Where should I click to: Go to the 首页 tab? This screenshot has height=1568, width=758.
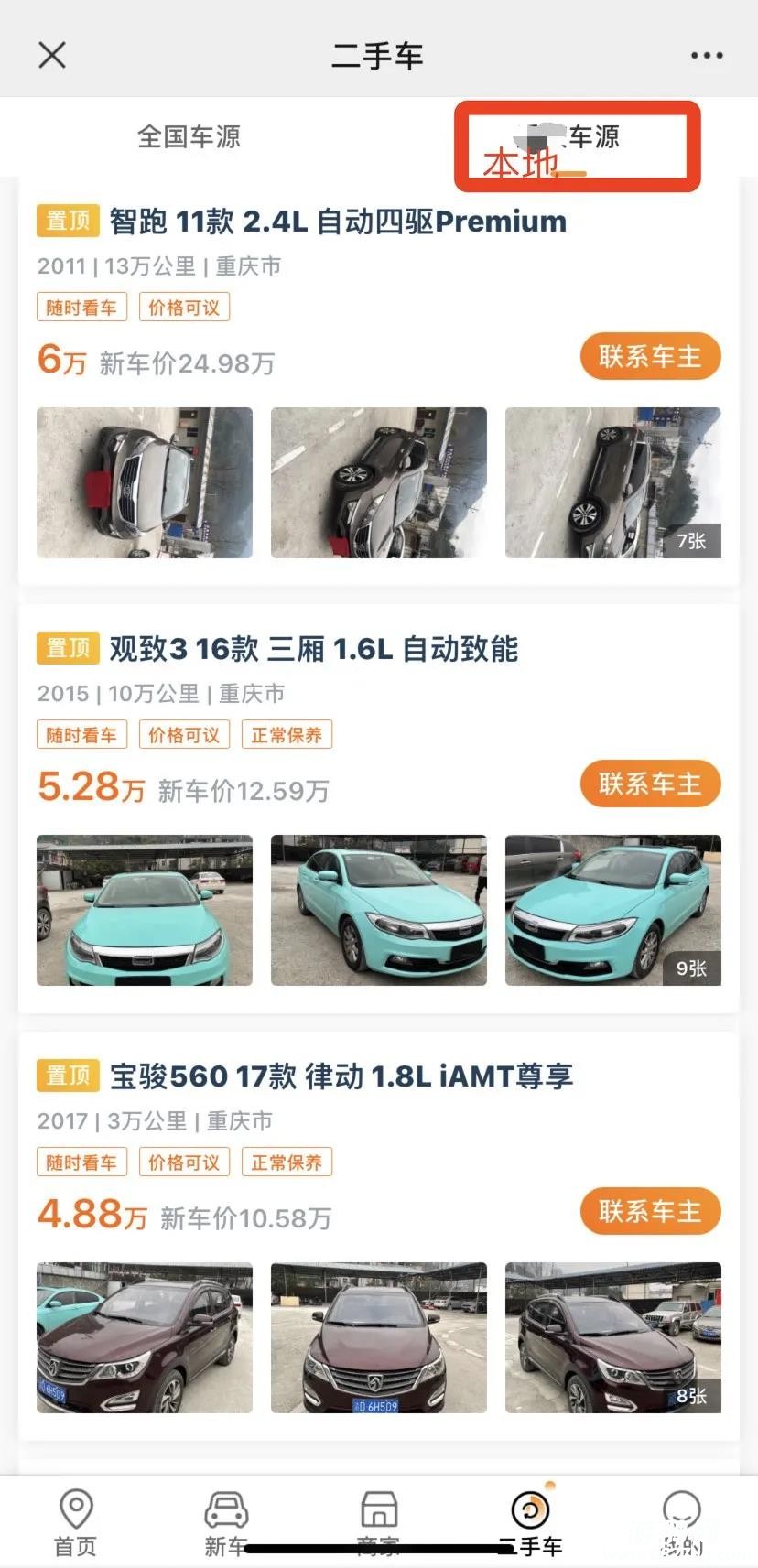click(x=75, y=1523)
